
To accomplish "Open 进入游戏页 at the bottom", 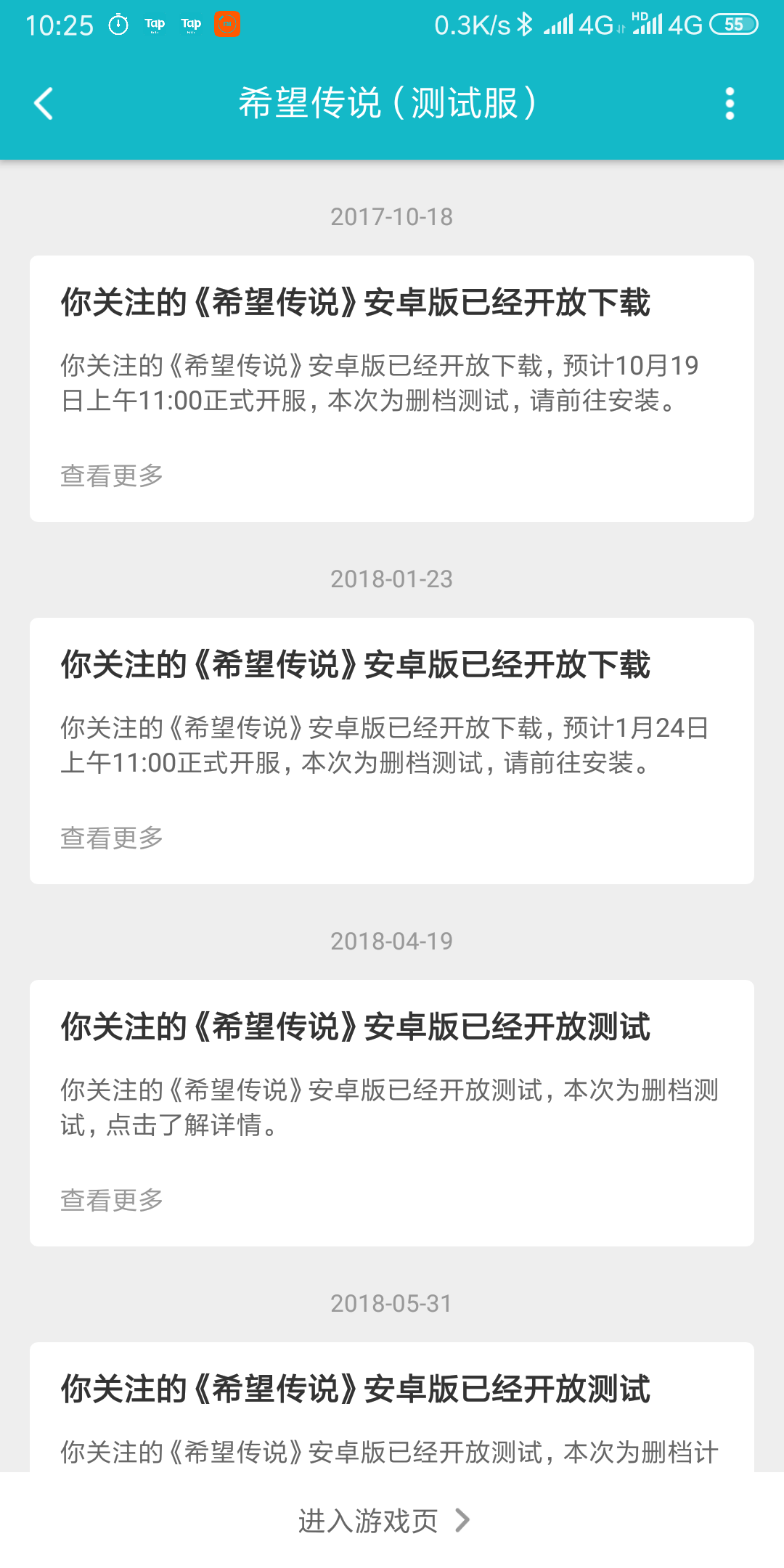I will click(385, 1520).
